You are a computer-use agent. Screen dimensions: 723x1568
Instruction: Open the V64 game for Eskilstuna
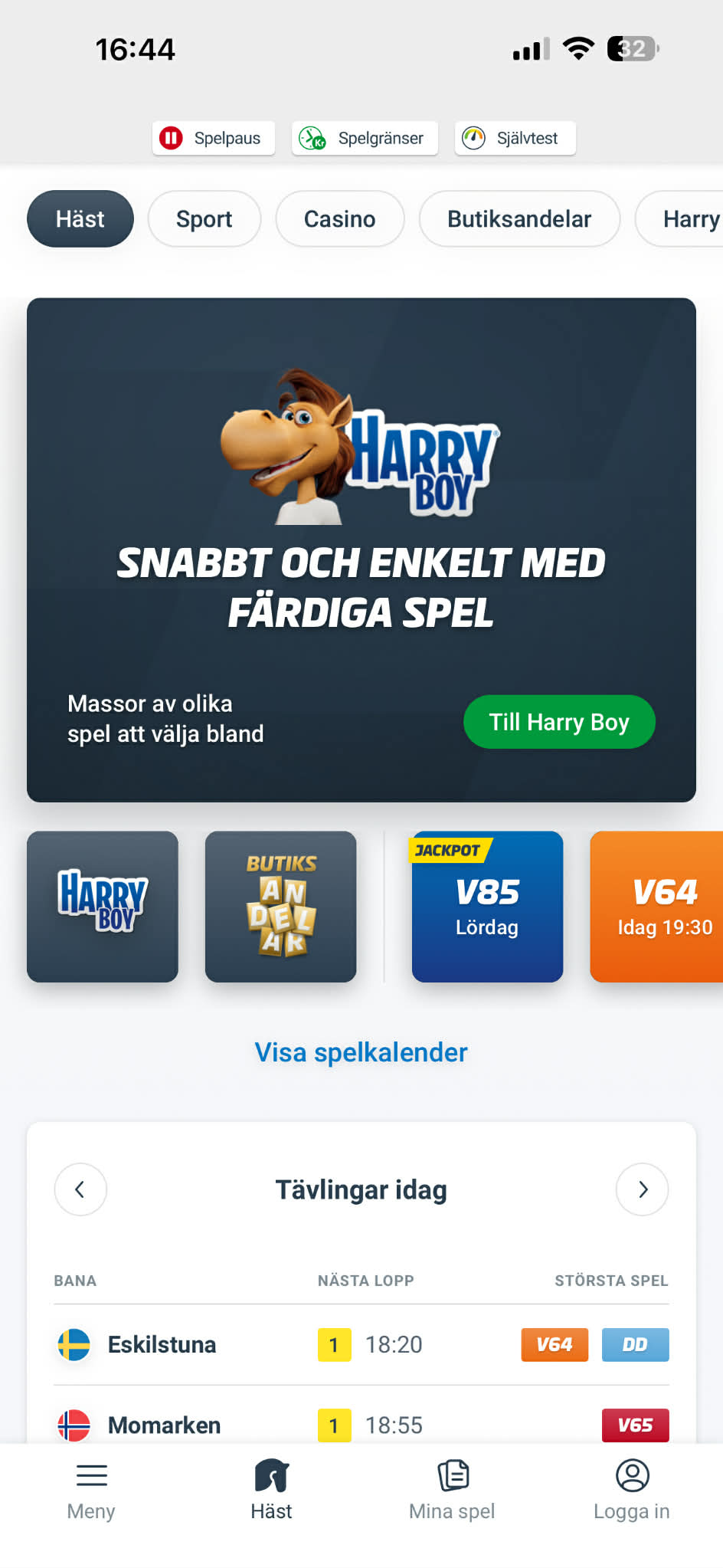pyautogui.click(x=555, y=1345)
